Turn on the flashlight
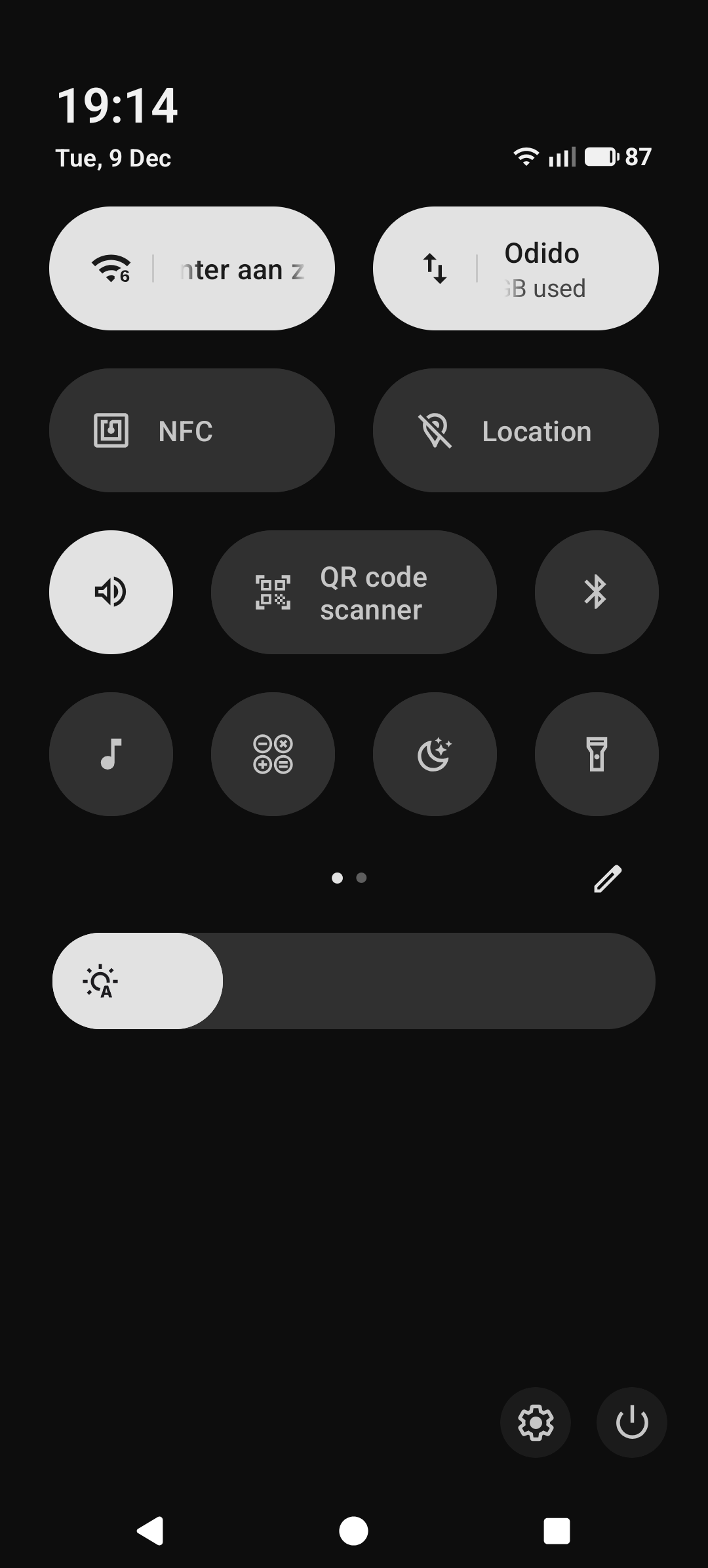The width and height of the screenshot is (708, 1568). click(597, 755)
